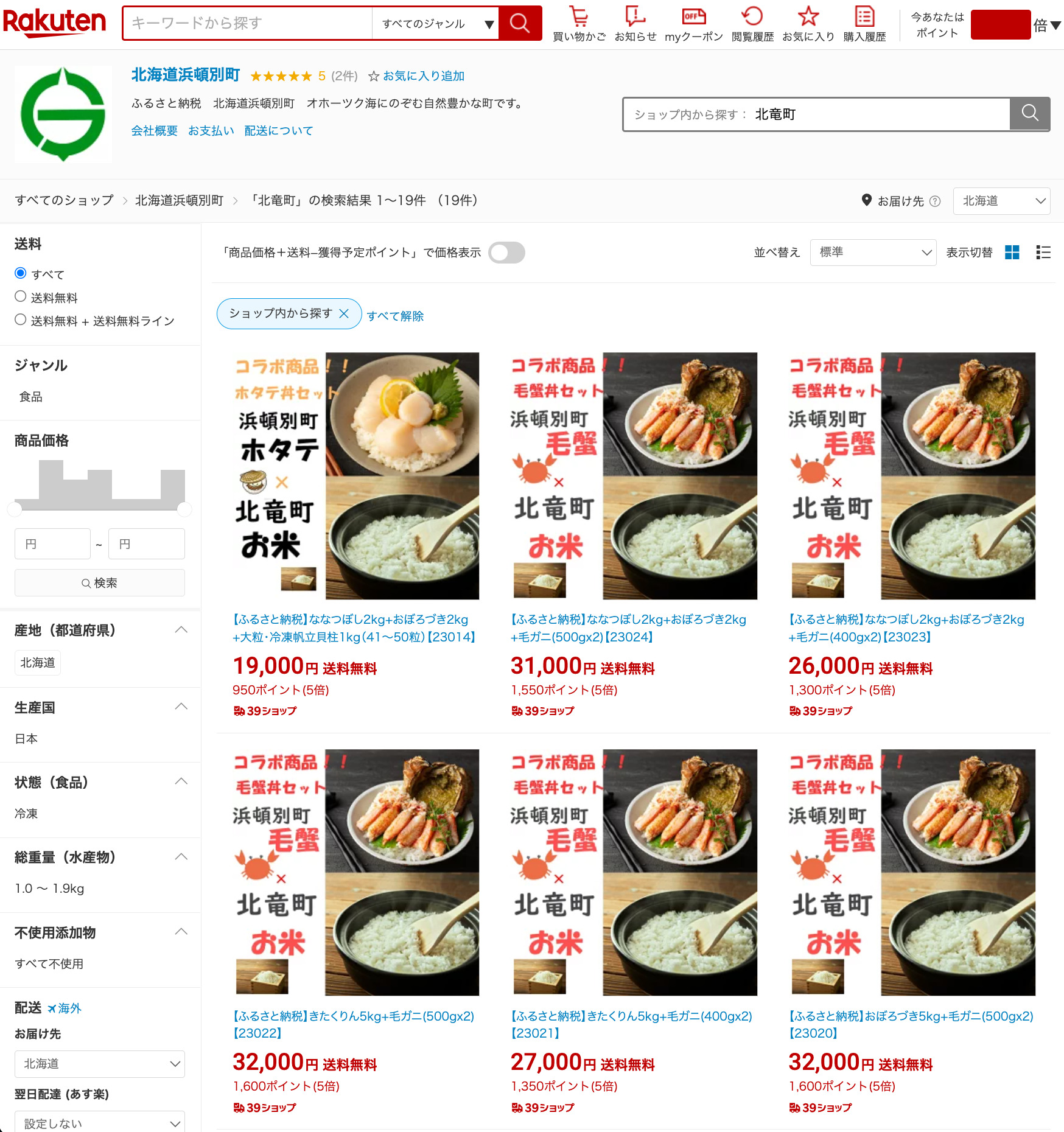Switch to list view display

(x=1043, y=253)
